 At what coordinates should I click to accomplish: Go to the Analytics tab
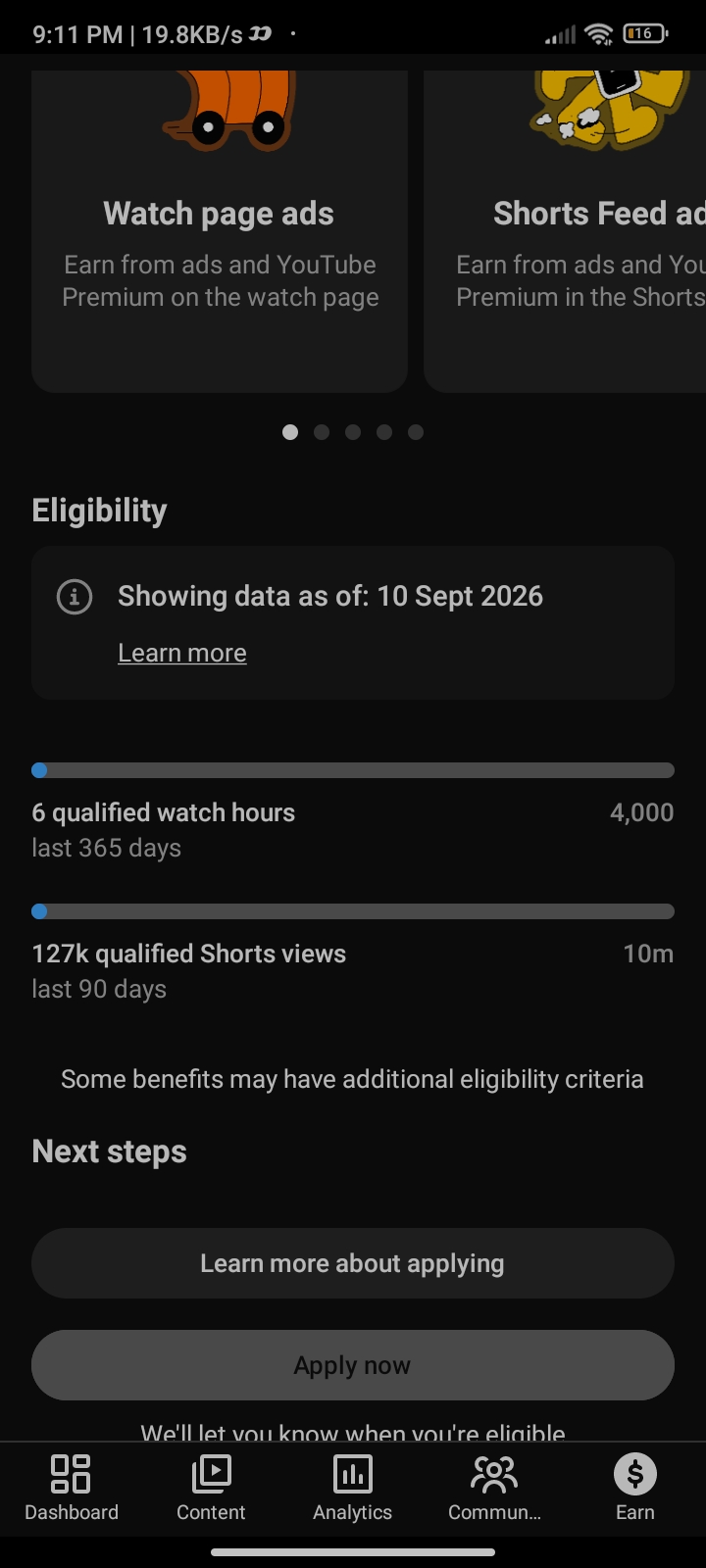[x=353, y=1488]
